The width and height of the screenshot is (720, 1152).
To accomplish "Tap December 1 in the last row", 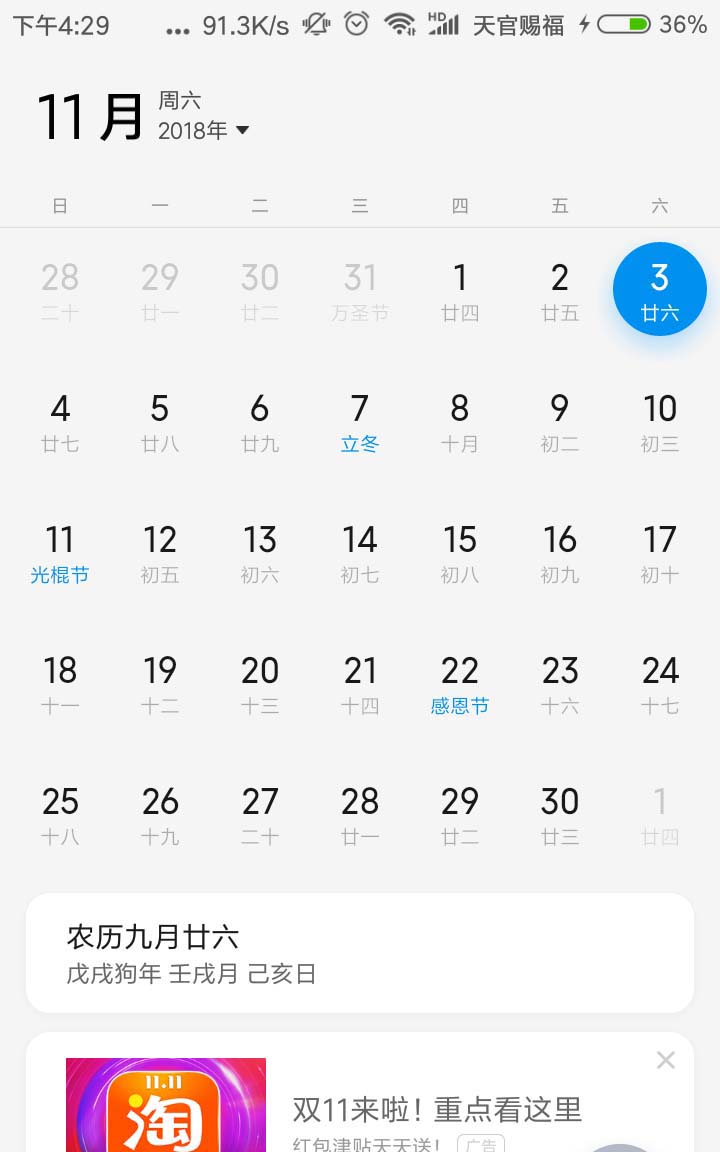I will pyautogui.click(x=660, y=814).
